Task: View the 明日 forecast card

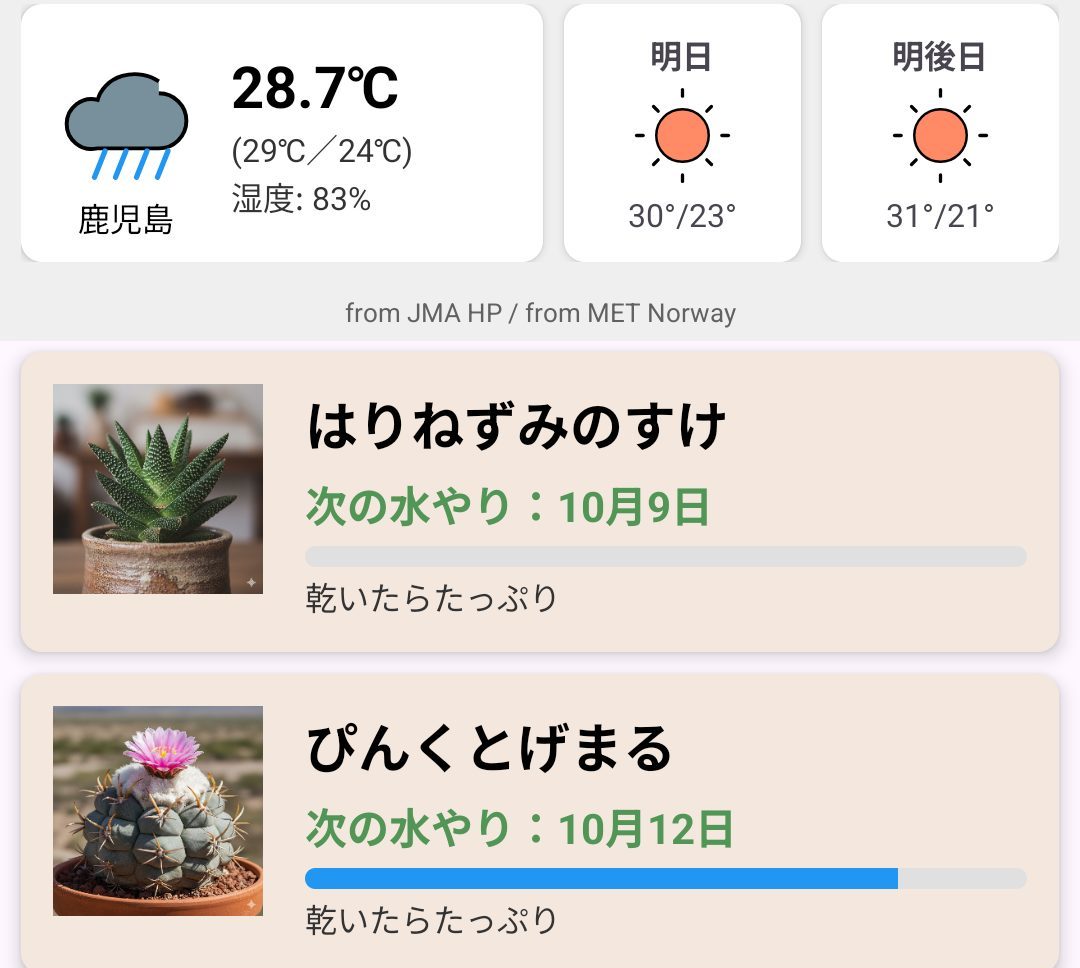Action: click(682, 133)
